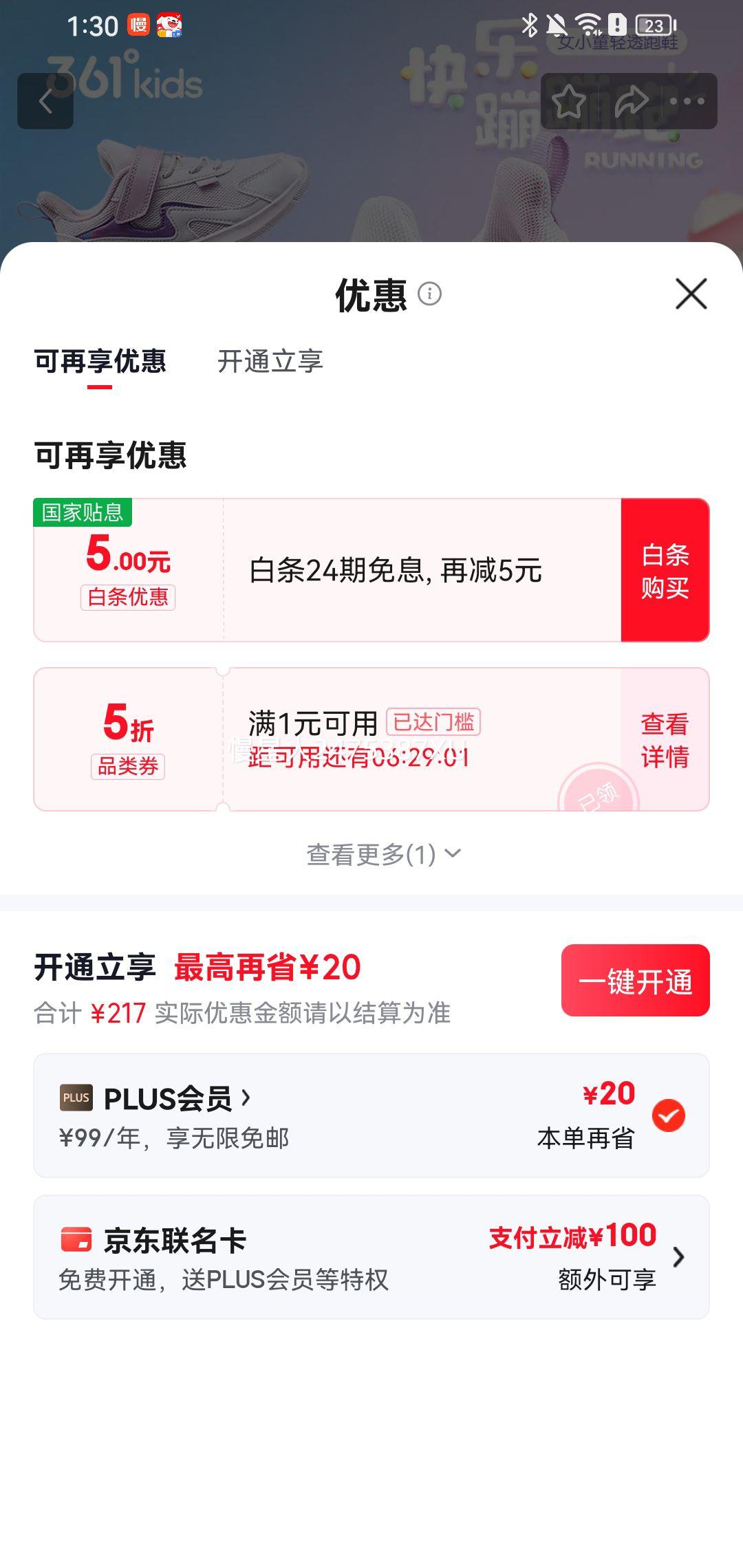
Task: Tap the 一键开通 button
Action: (634, 981)
